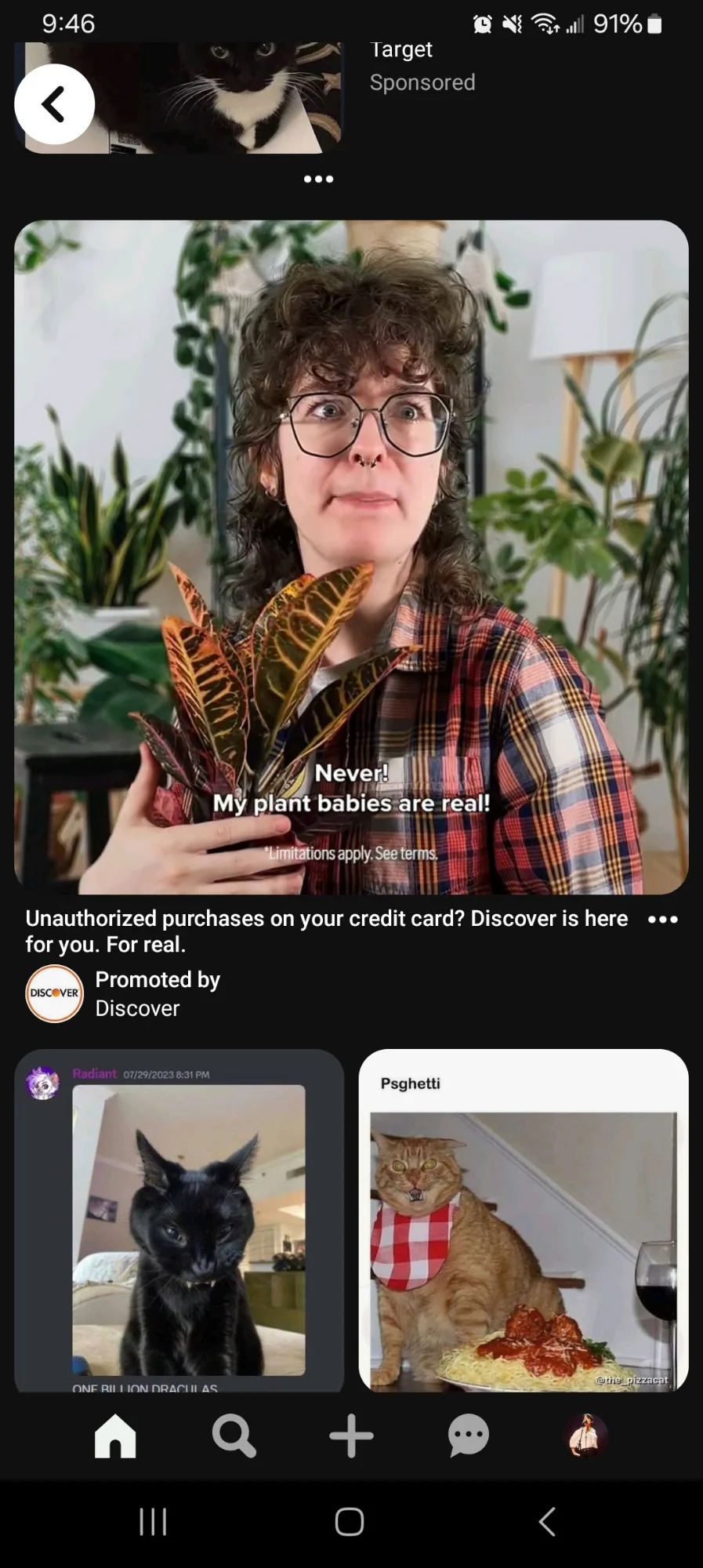
Task: Go to your profile tab
Action: point(586,1436)
